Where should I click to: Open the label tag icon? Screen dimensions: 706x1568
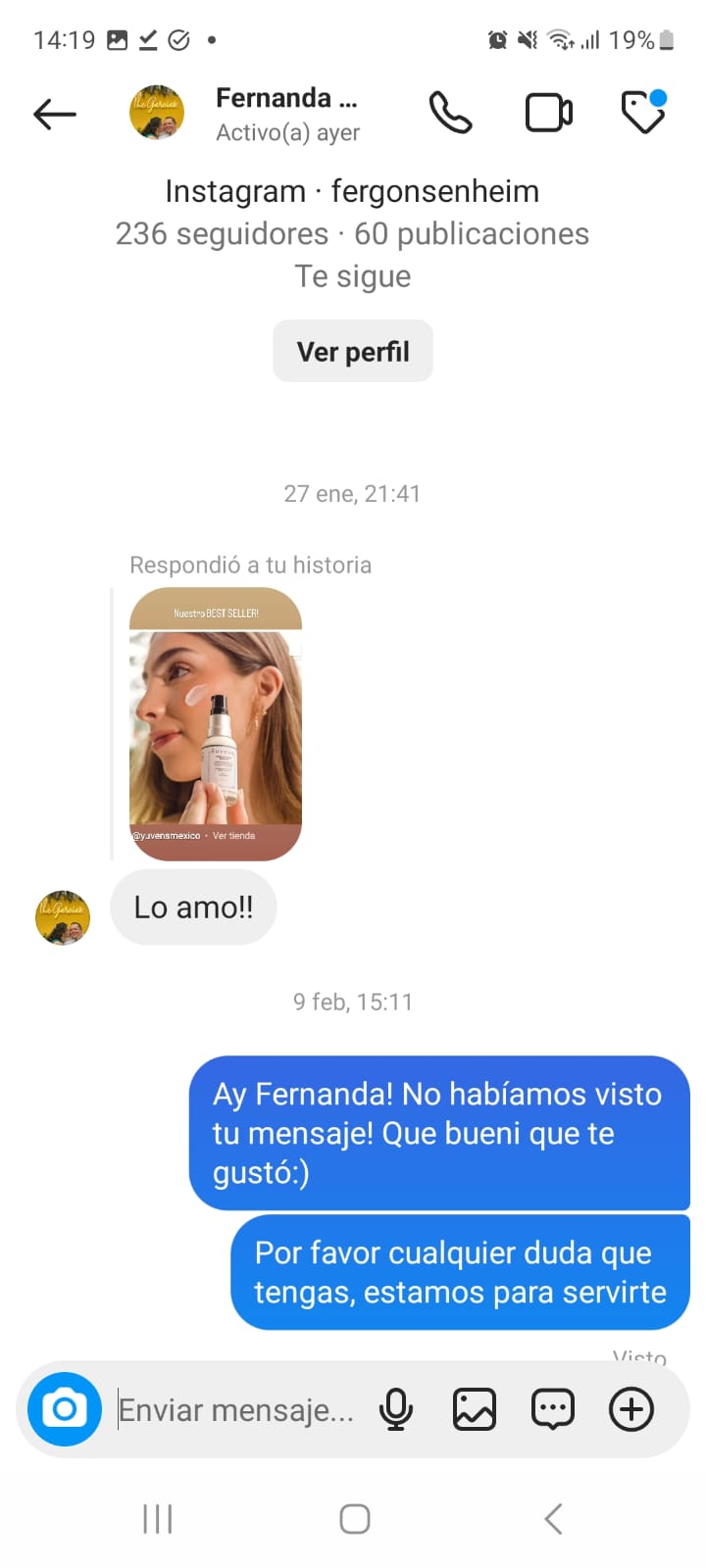[644, 113]
